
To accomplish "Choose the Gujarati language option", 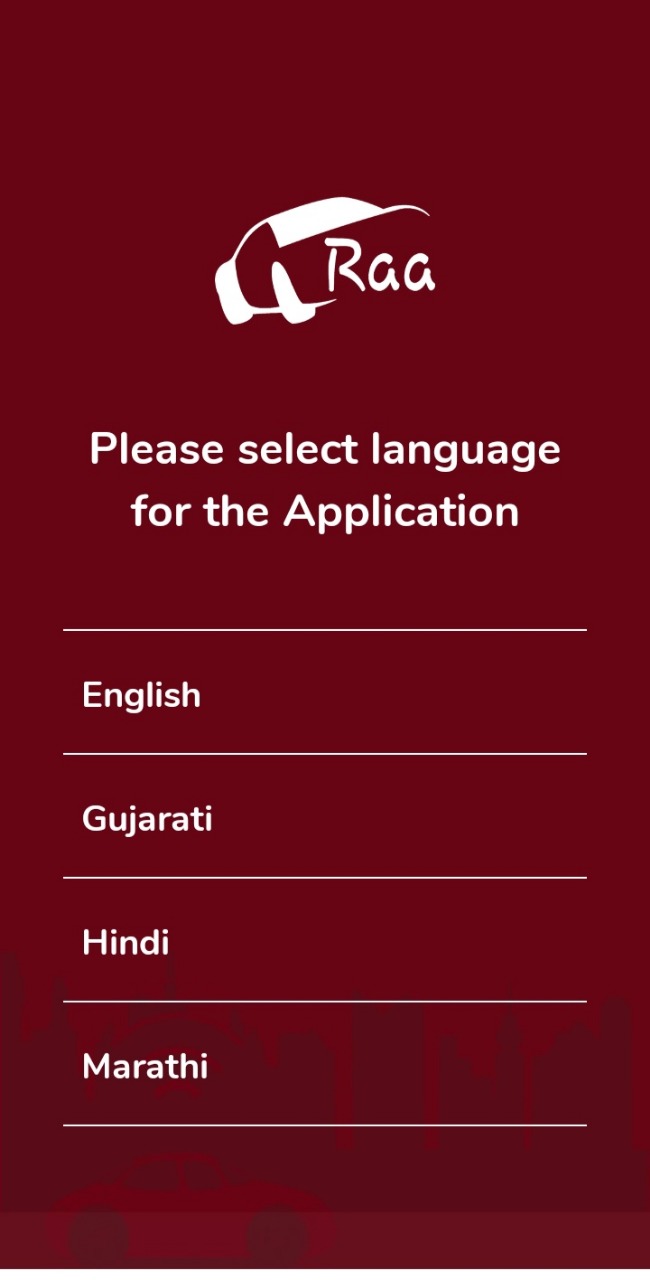I will (324, 816).
